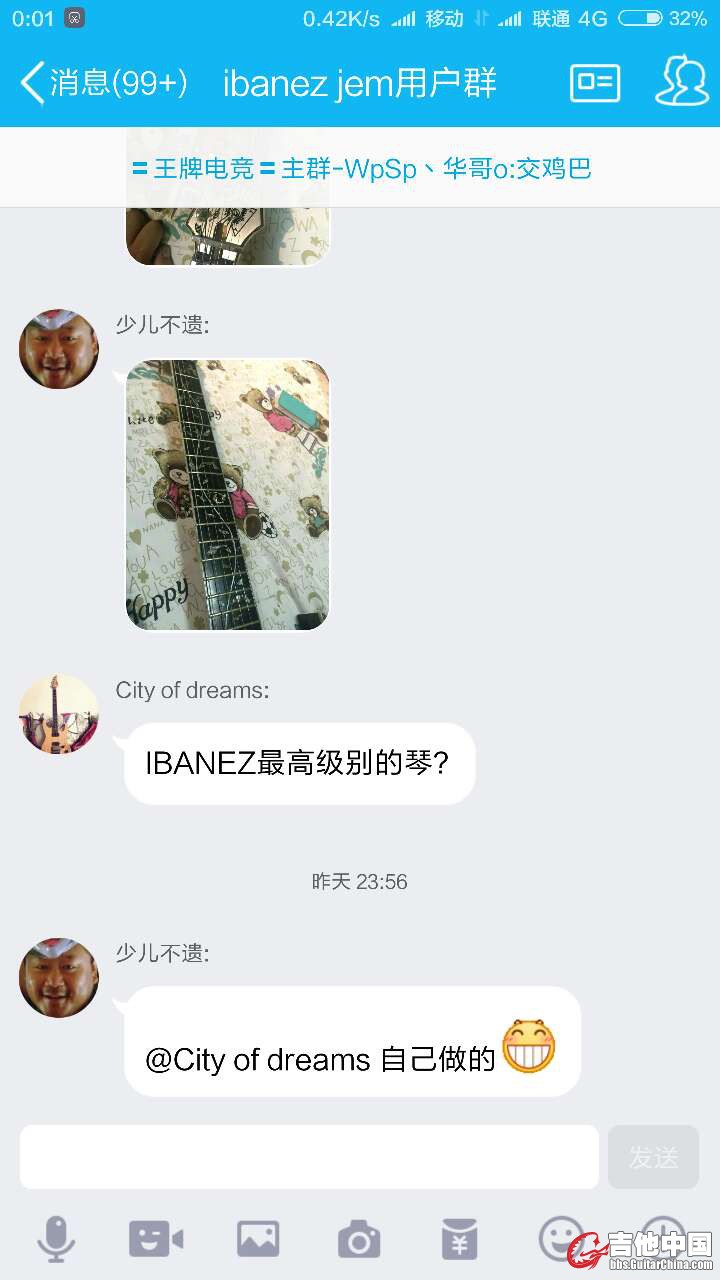Viewport: 720px width, 1280px height.
Task: Start a voice message with the microphone
Action: point(56,1240)
